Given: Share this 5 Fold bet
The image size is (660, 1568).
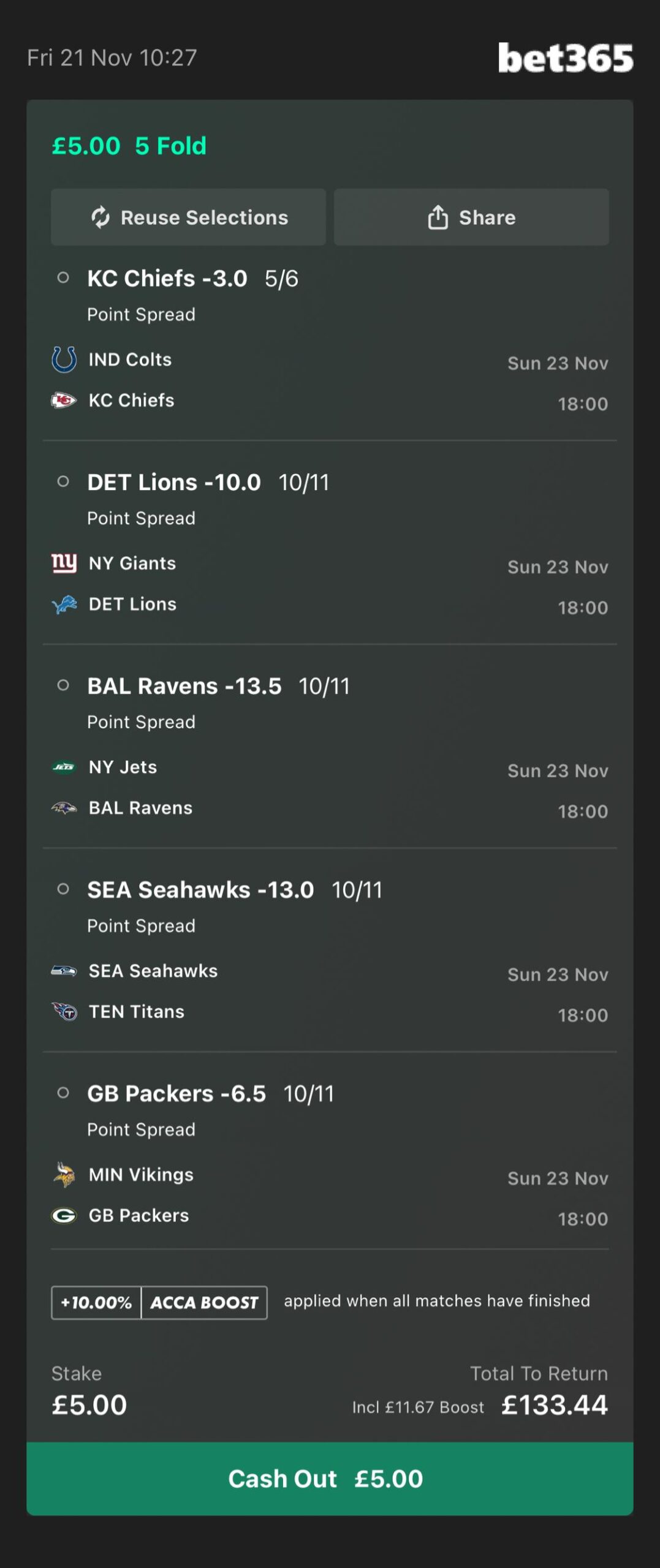Looking at the screenshot, I should click(471, 217).
